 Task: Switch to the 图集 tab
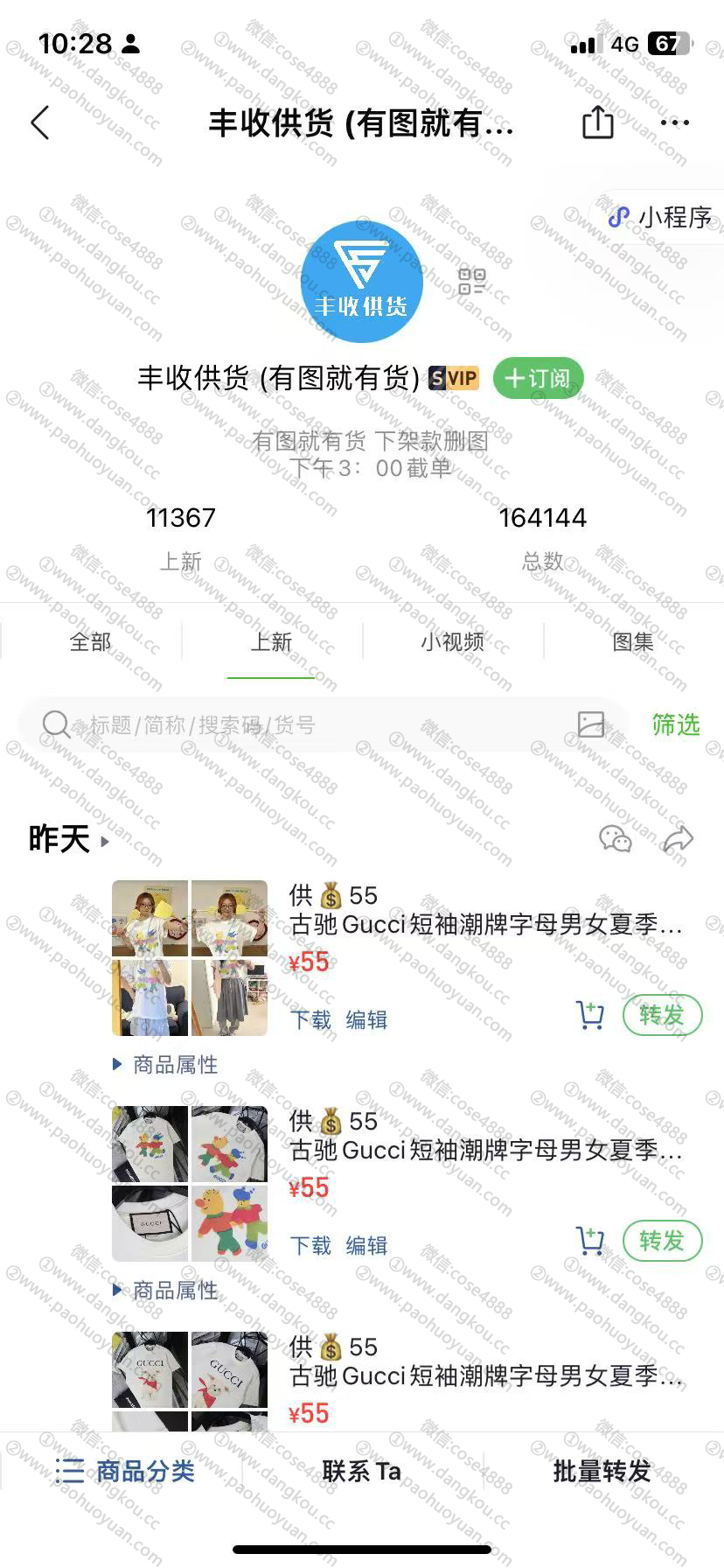(x=633, y=642)
